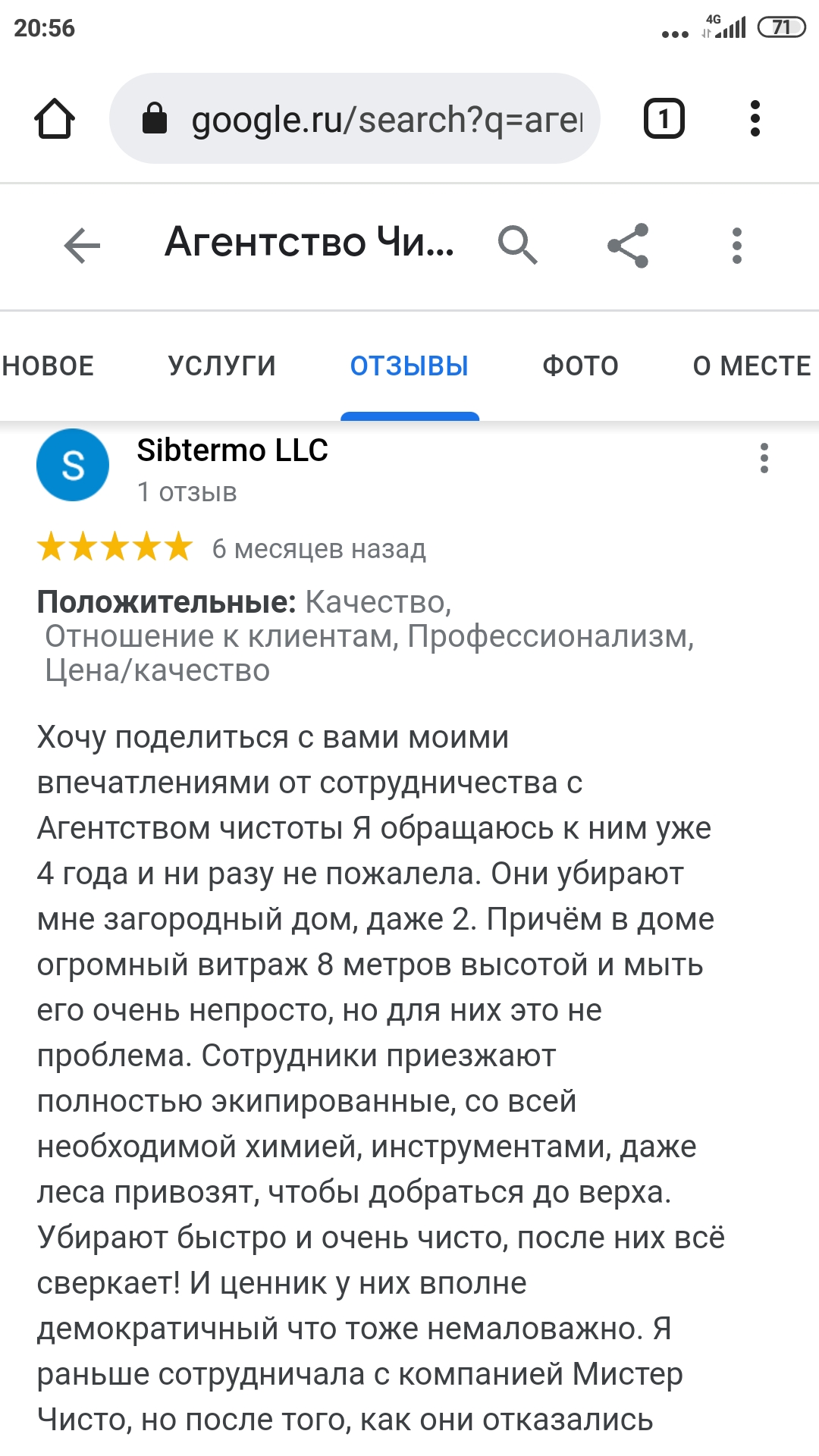Open the О МЕСТЕ tab

coord(752,366)
